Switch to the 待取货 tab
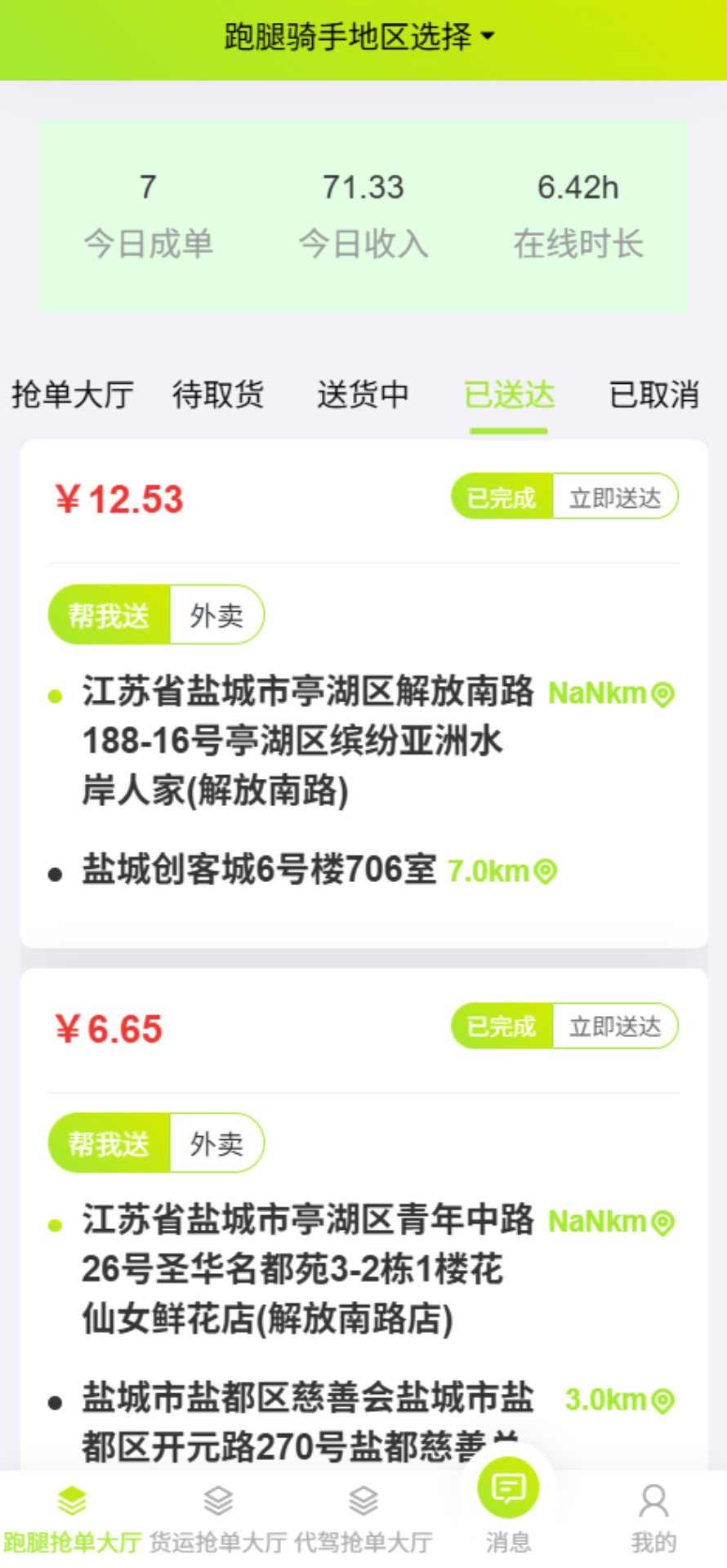The image size is (727, 1568). [218, 394]
